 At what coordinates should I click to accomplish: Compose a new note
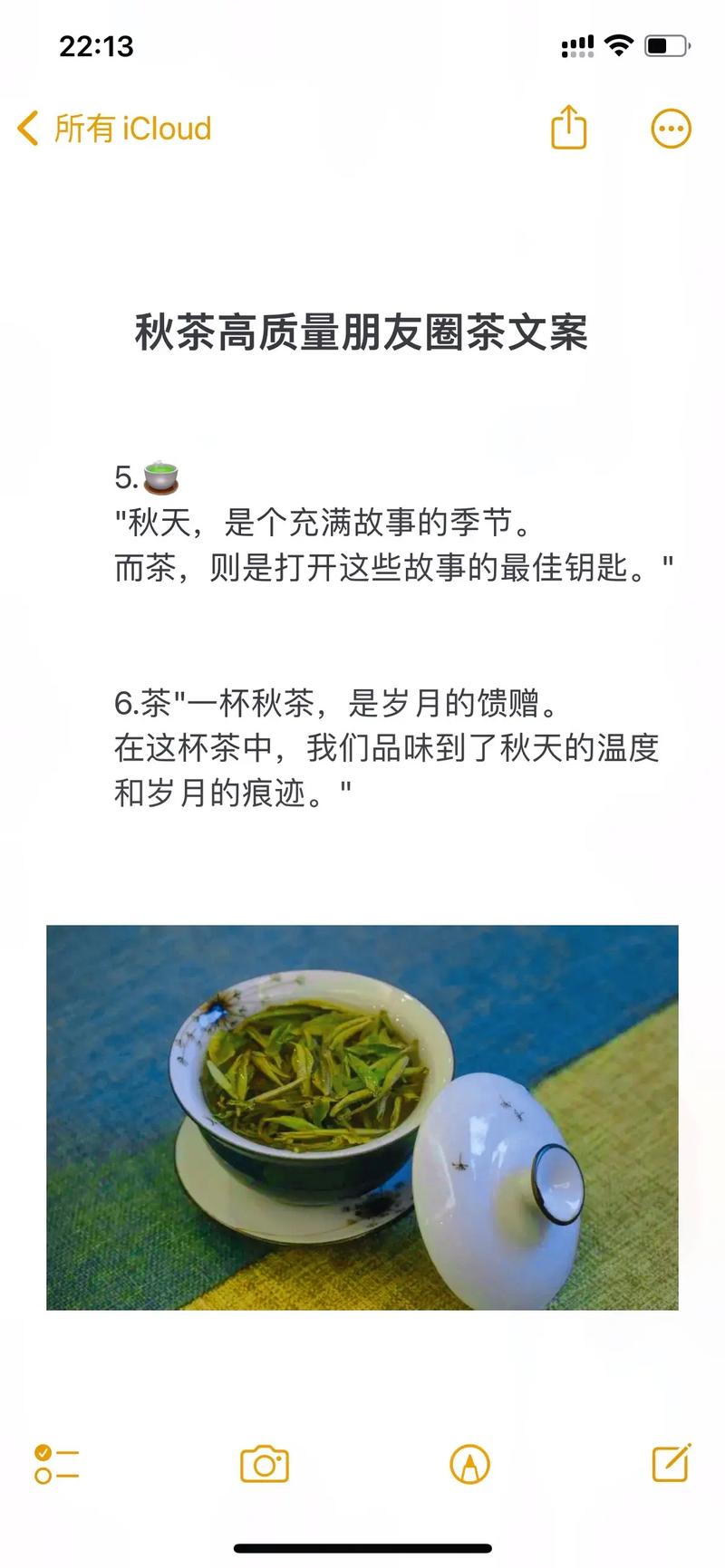click(x=672, y=1463)
